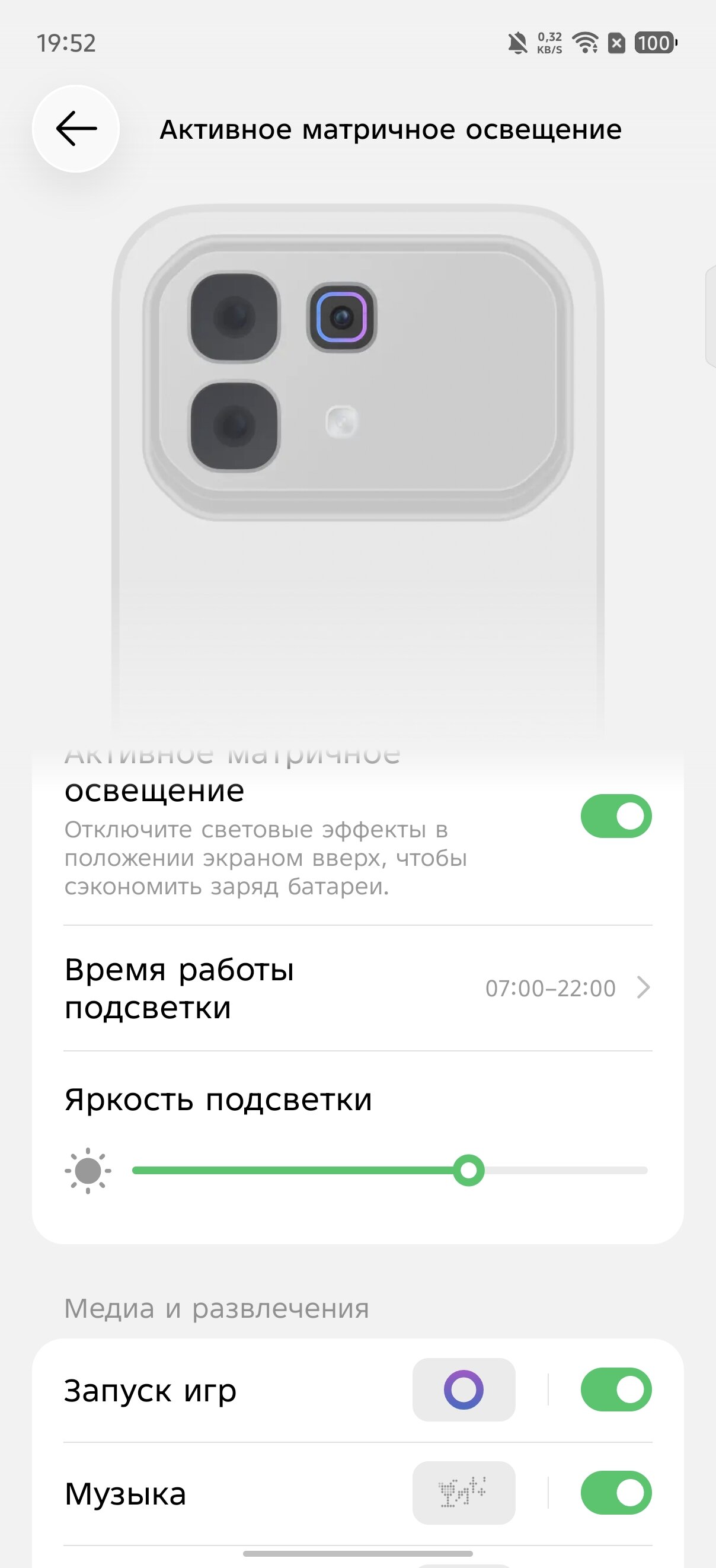Turn off the Музыка switch
This screenshot has width=716, height=1568.
(616, 1493)
